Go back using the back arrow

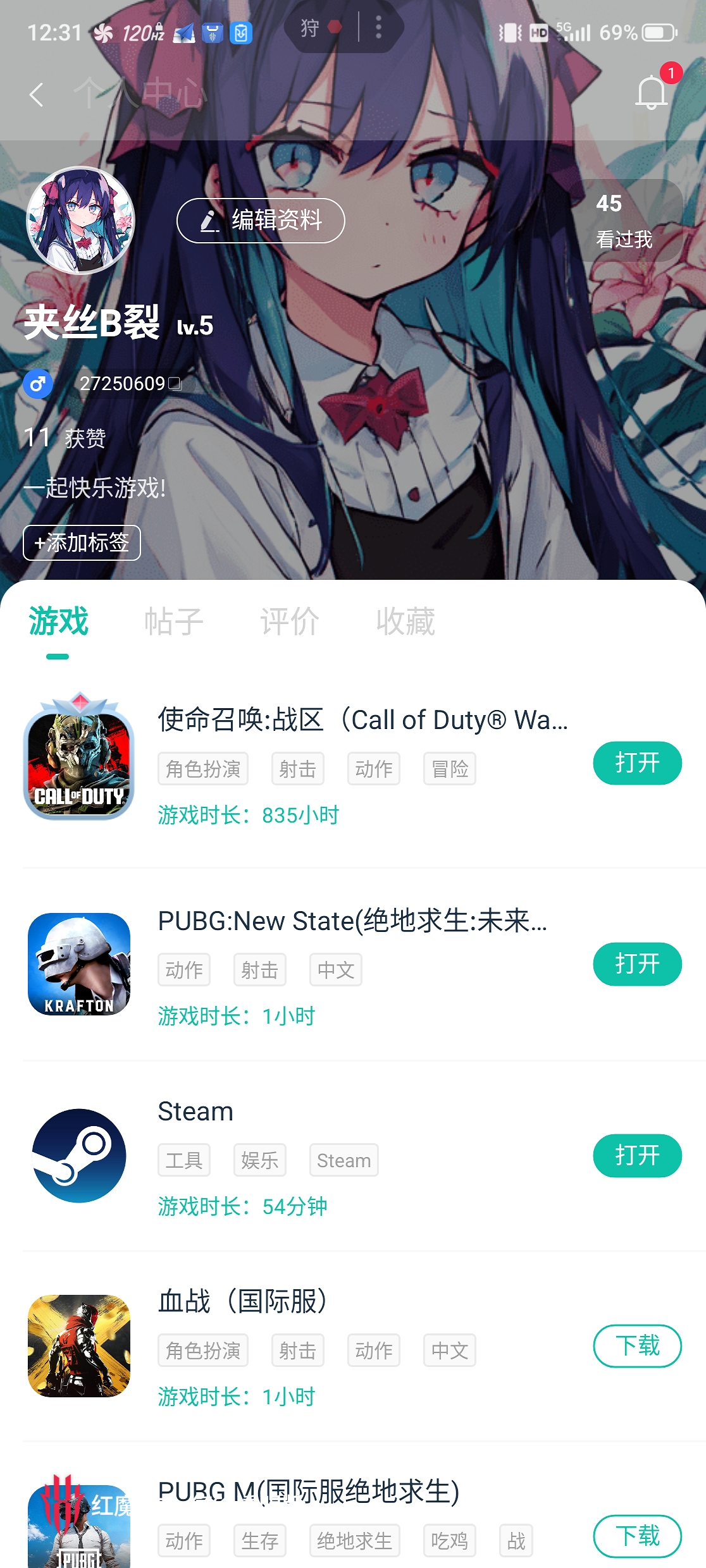pyautogui.click(x=36, y=94)
